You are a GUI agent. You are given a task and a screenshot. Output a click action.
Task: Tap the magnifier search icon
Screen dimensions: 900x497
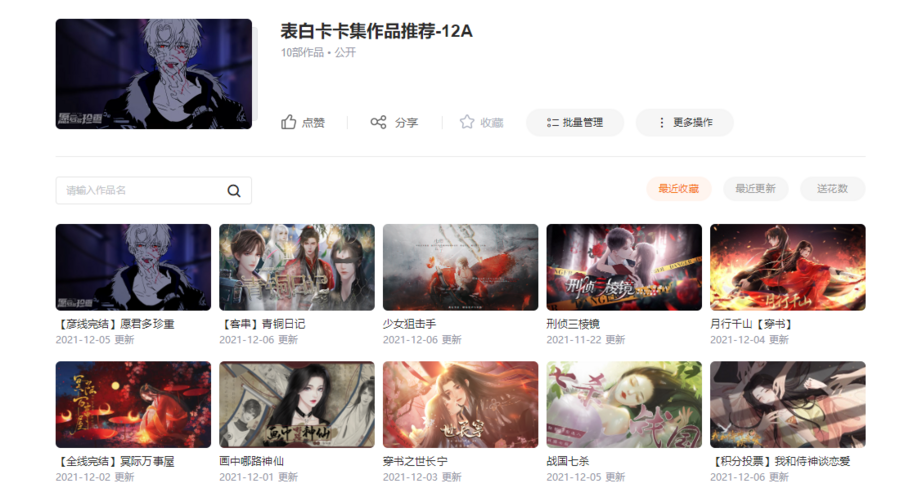234,190
